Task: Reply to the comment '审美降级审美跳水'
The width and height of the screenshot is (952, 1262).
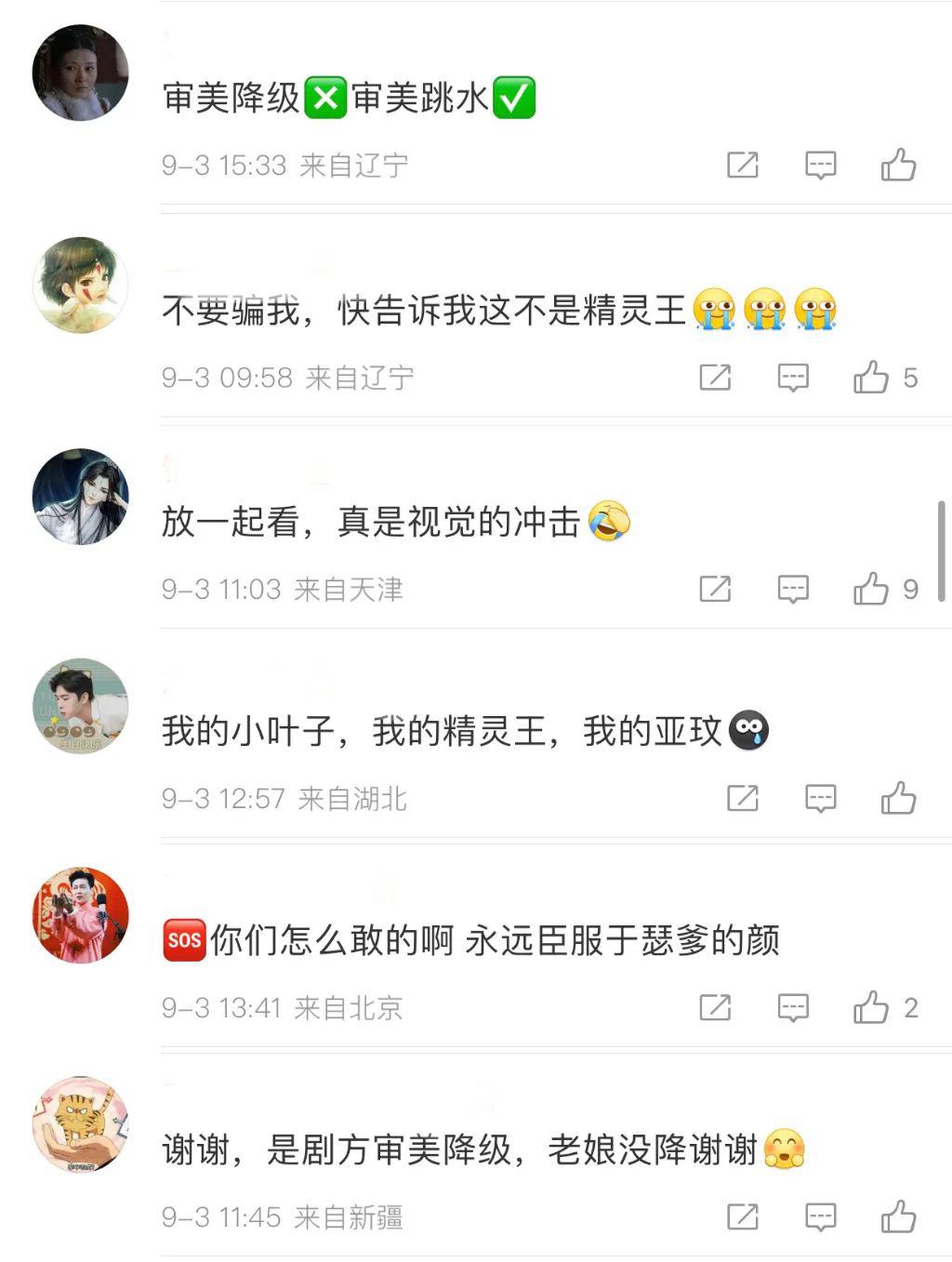Action: 820,166
